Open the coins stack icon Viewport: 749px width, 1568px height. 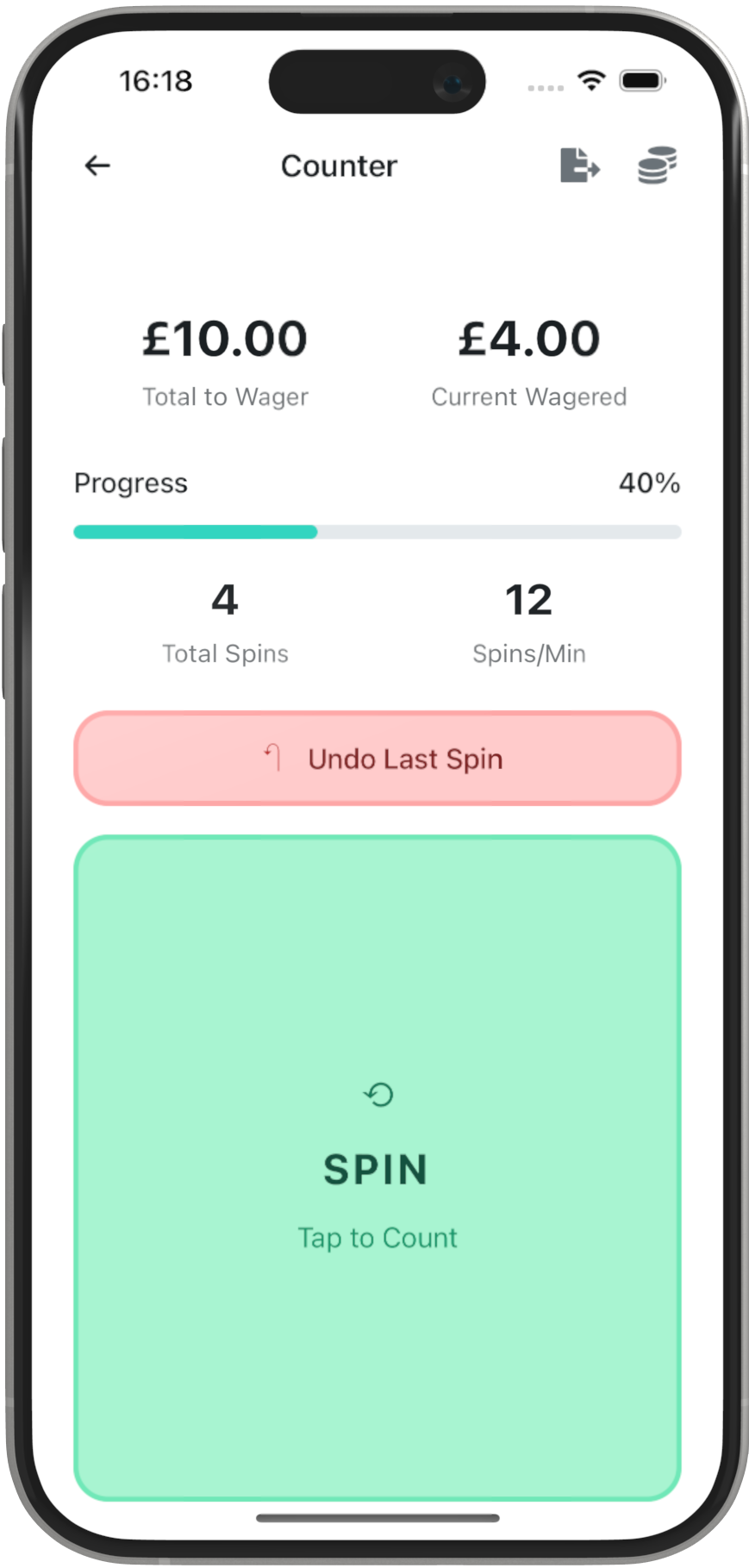657,165
